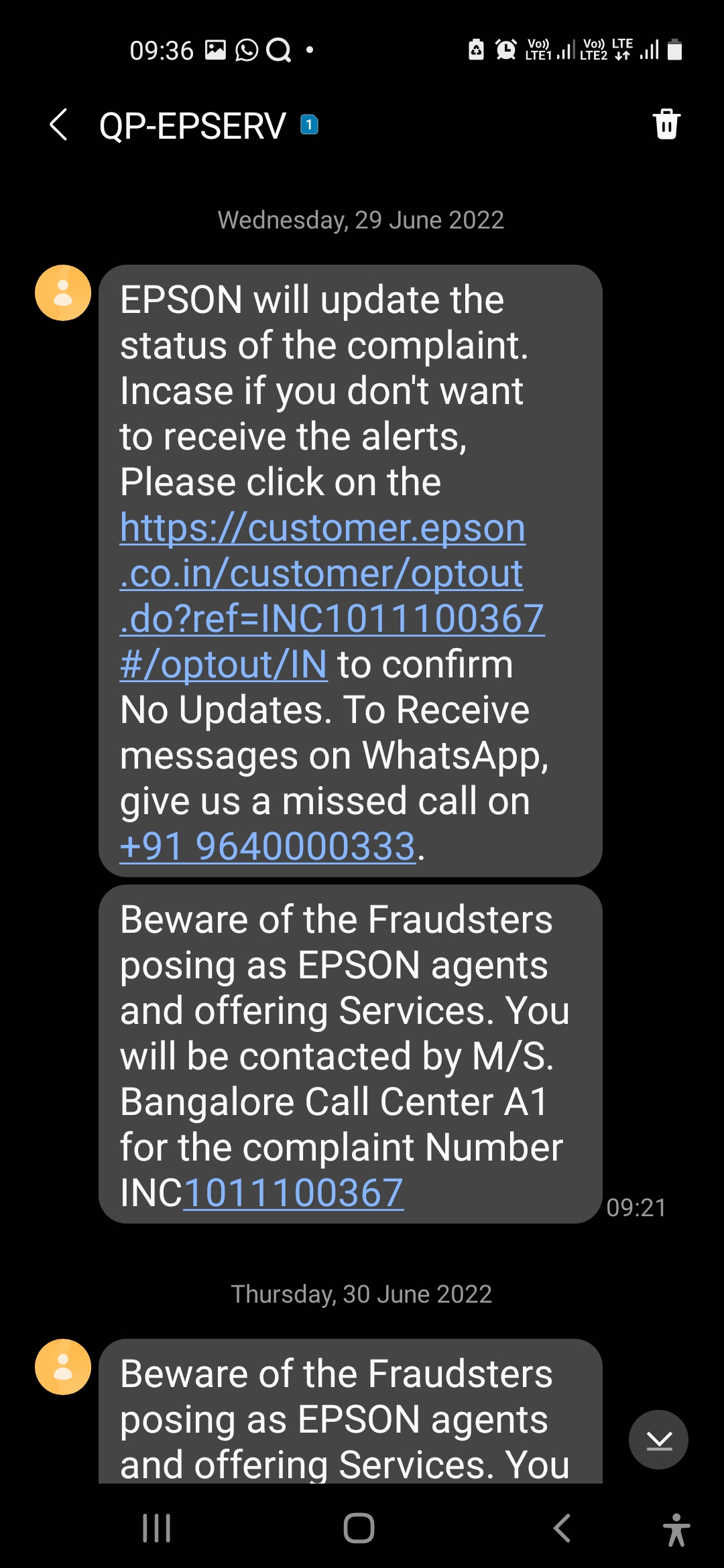Go back using the top-left arrow

59,124
